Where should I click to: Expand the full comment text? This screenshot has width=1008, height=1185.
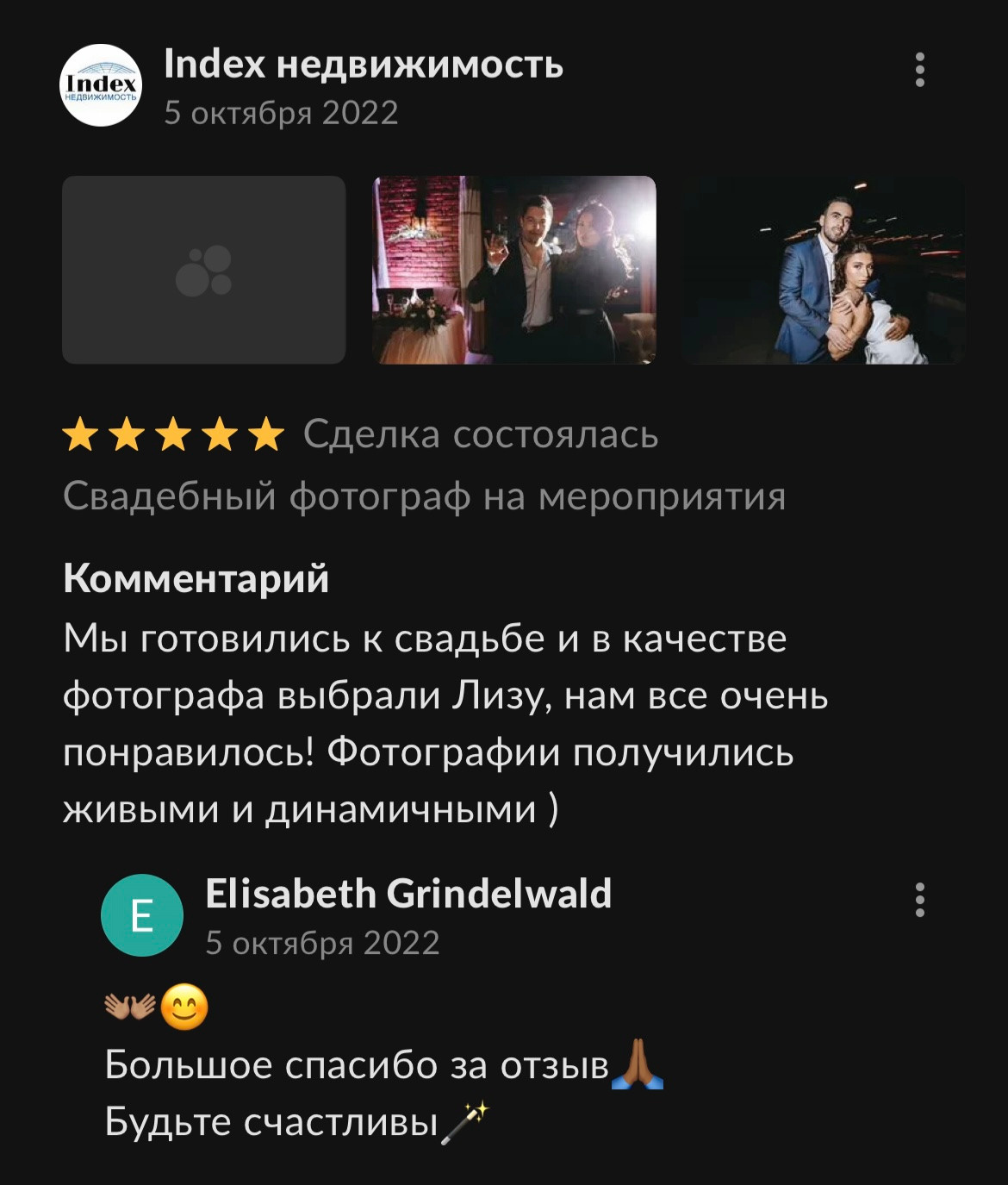[431, 720]
